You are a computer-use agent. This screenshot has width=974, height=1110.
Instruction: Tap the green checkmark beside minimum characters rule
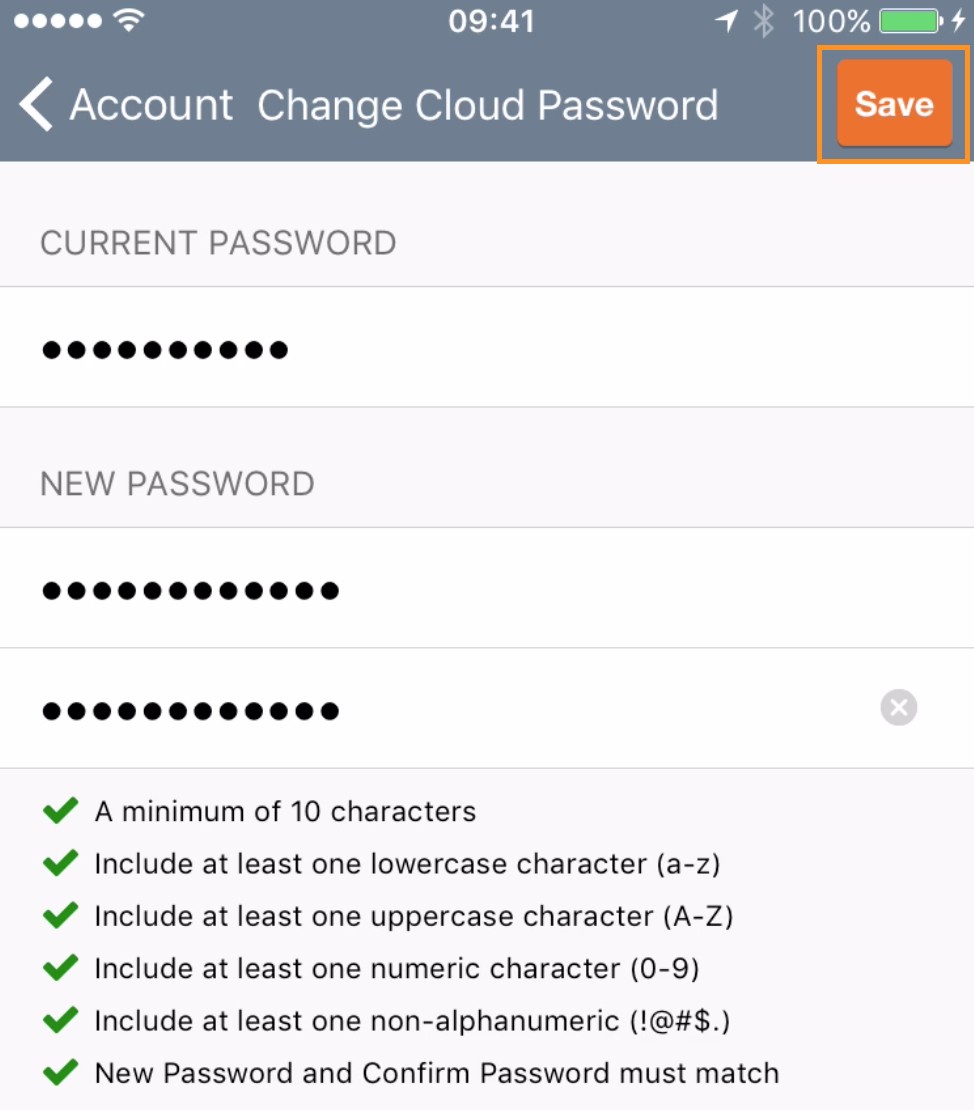pyautogui.click(x=59, y=810)
